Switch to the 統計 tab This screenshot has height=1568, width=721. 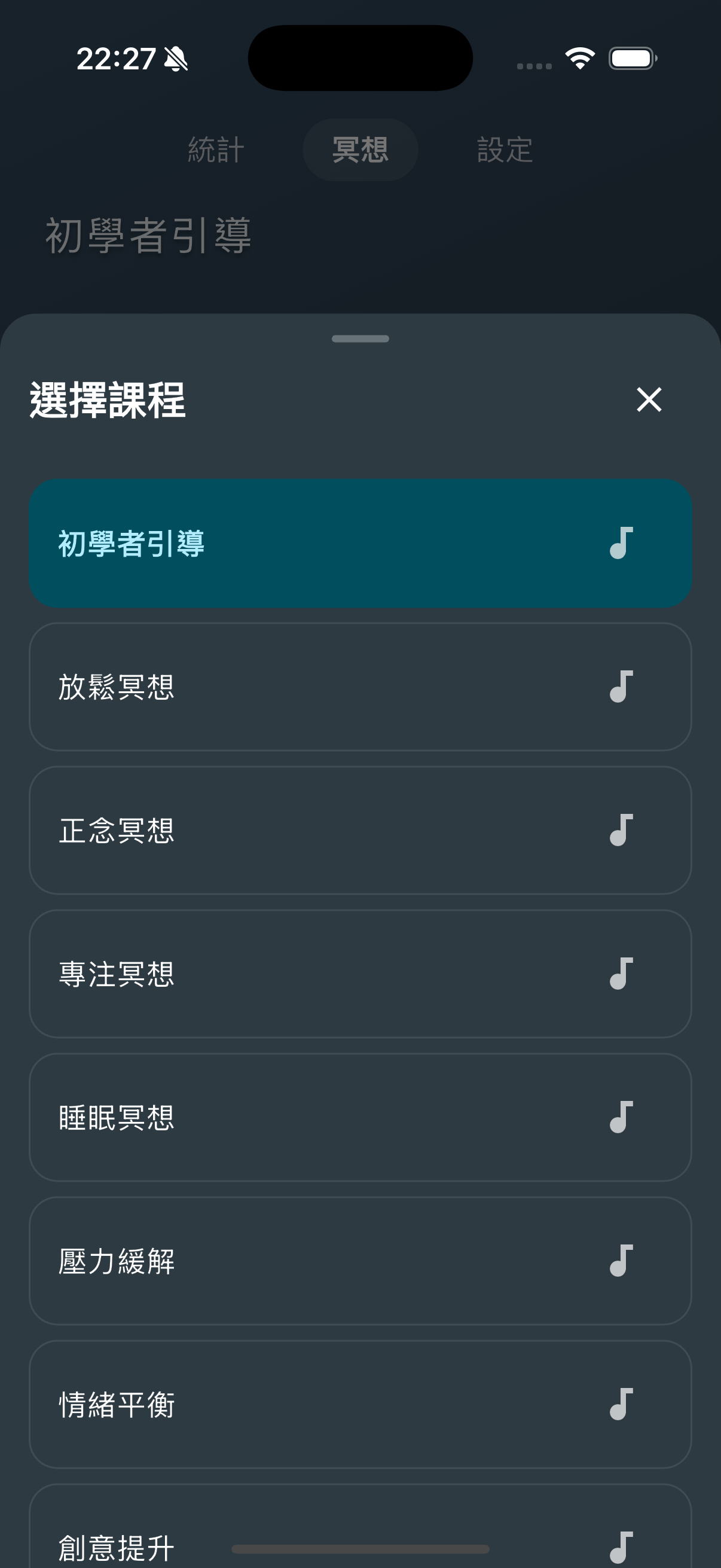click(x=216, y=149)
